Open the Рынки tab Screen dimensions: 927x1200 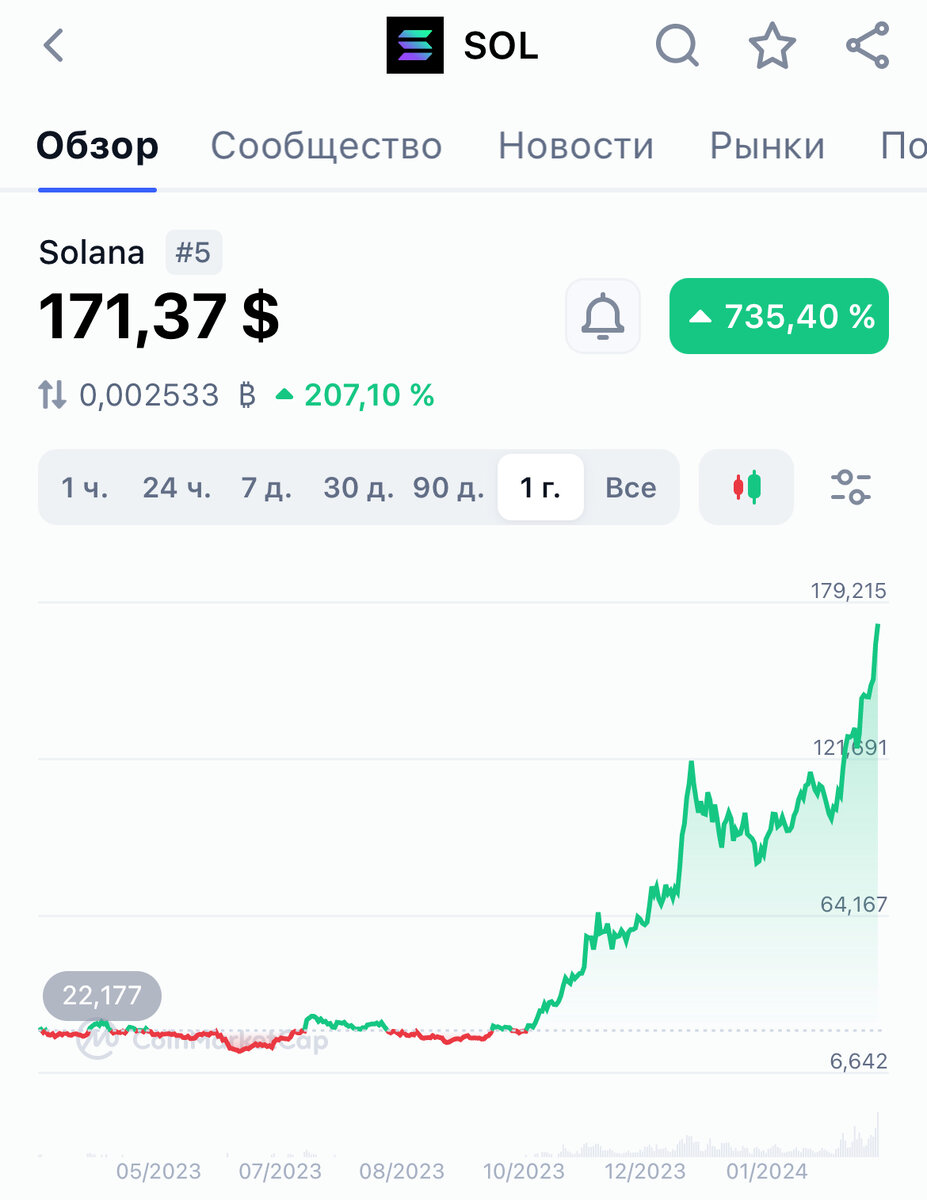click(766, 146)
